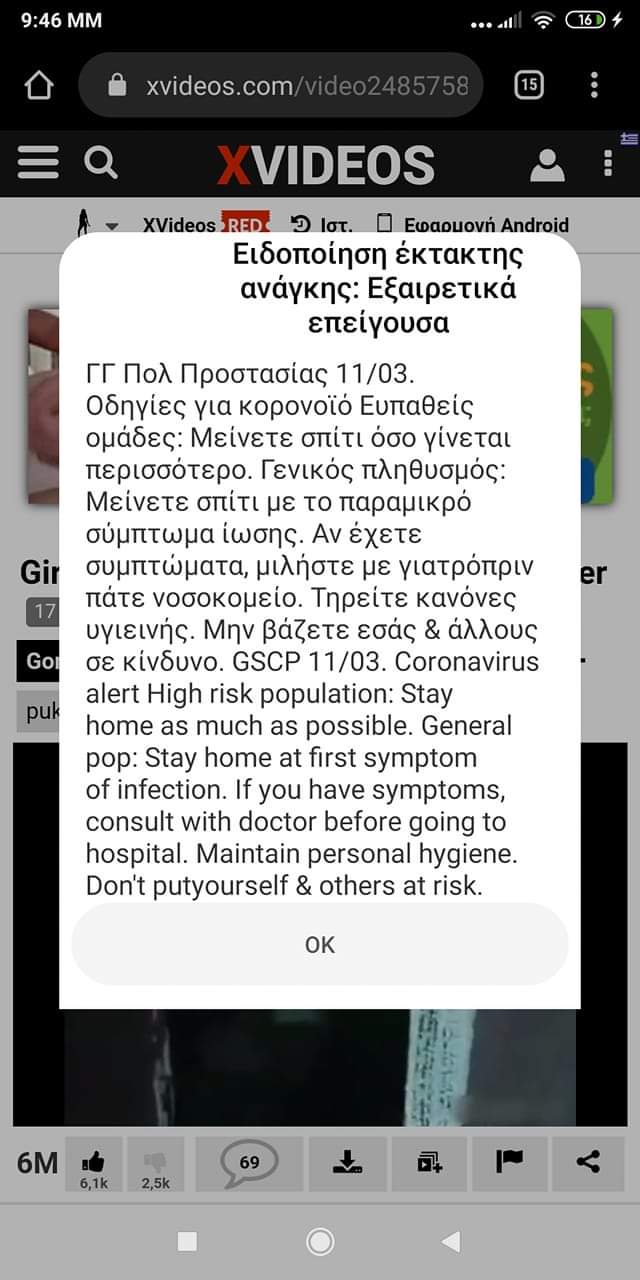Open the browser tab switcher

pyautogui.click(x=529, y=86)
